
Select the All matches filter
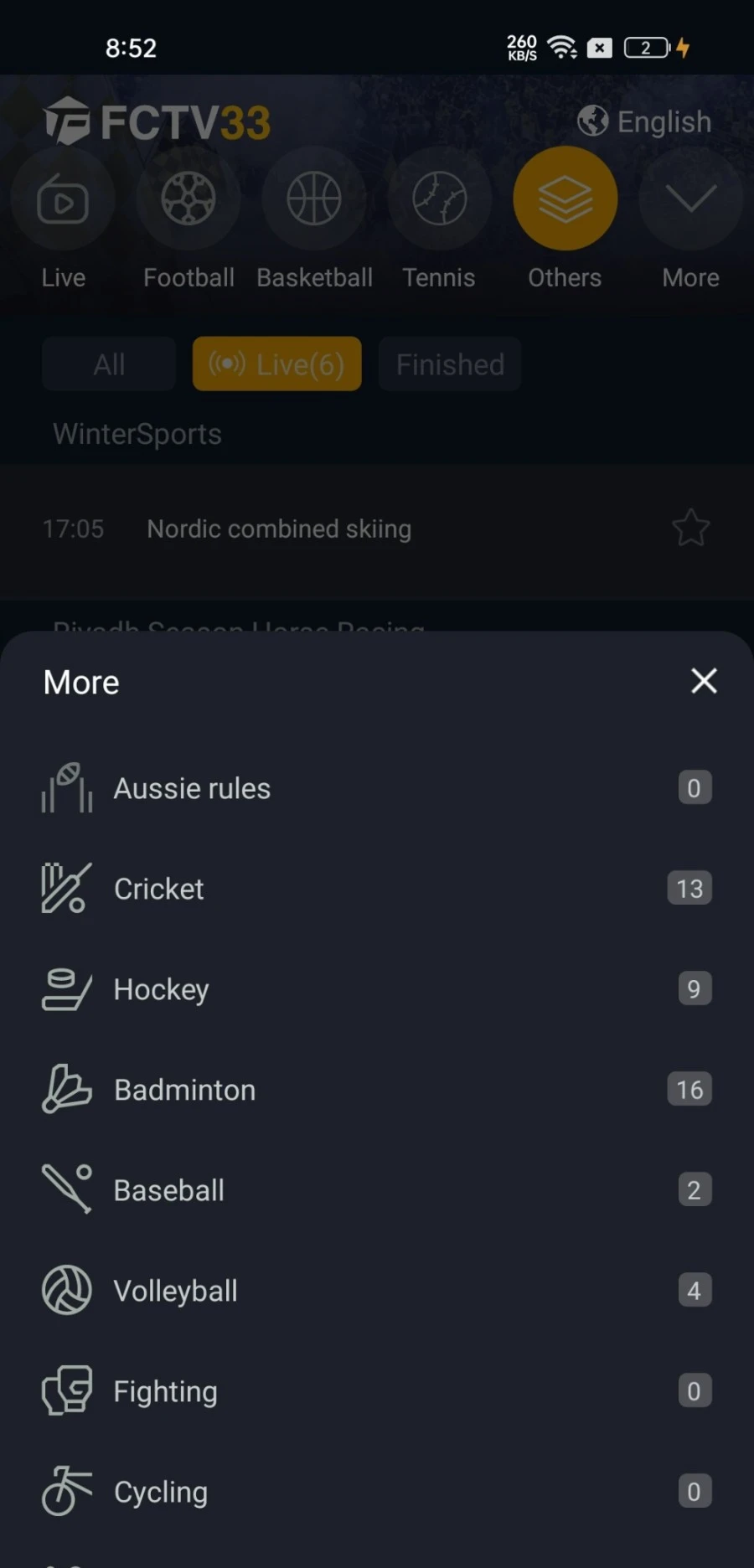(x=108, y=364)
